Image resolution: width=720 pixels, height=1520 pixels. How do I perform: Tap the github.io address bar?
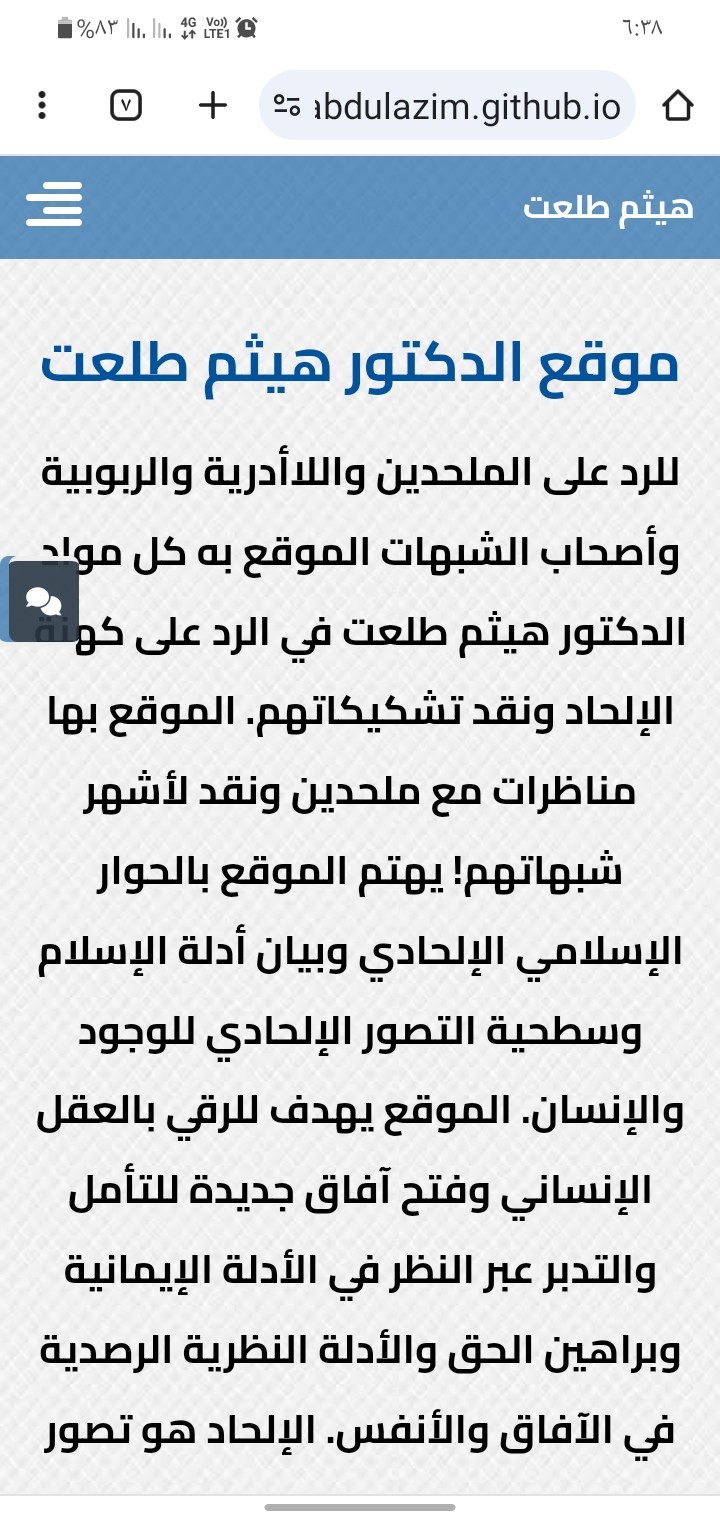tap(447, 105)
